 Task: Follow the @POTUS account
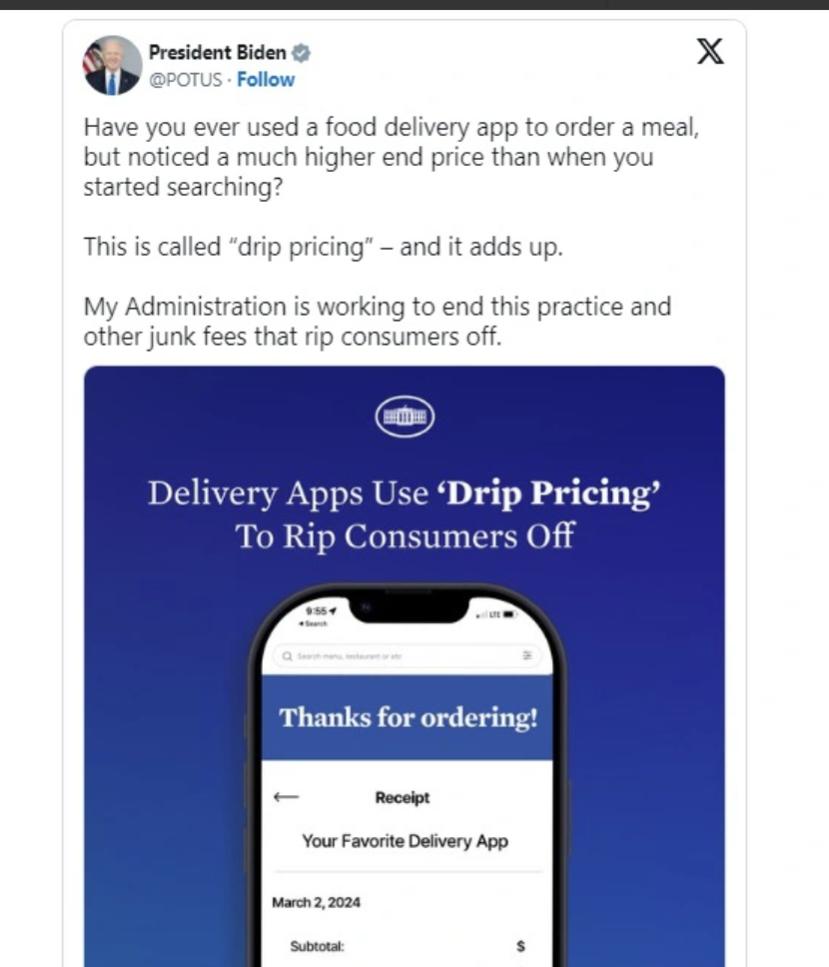(x=266, y=80)
